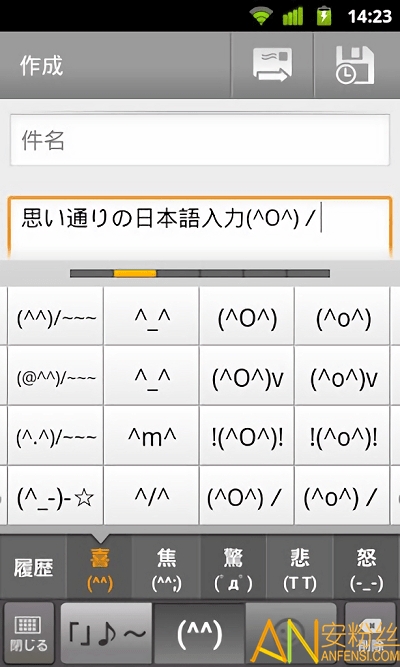Image resolution: width=400 pixels, height=667 pixels.
Task: Tap the message body text field
Action: [200, 227]
